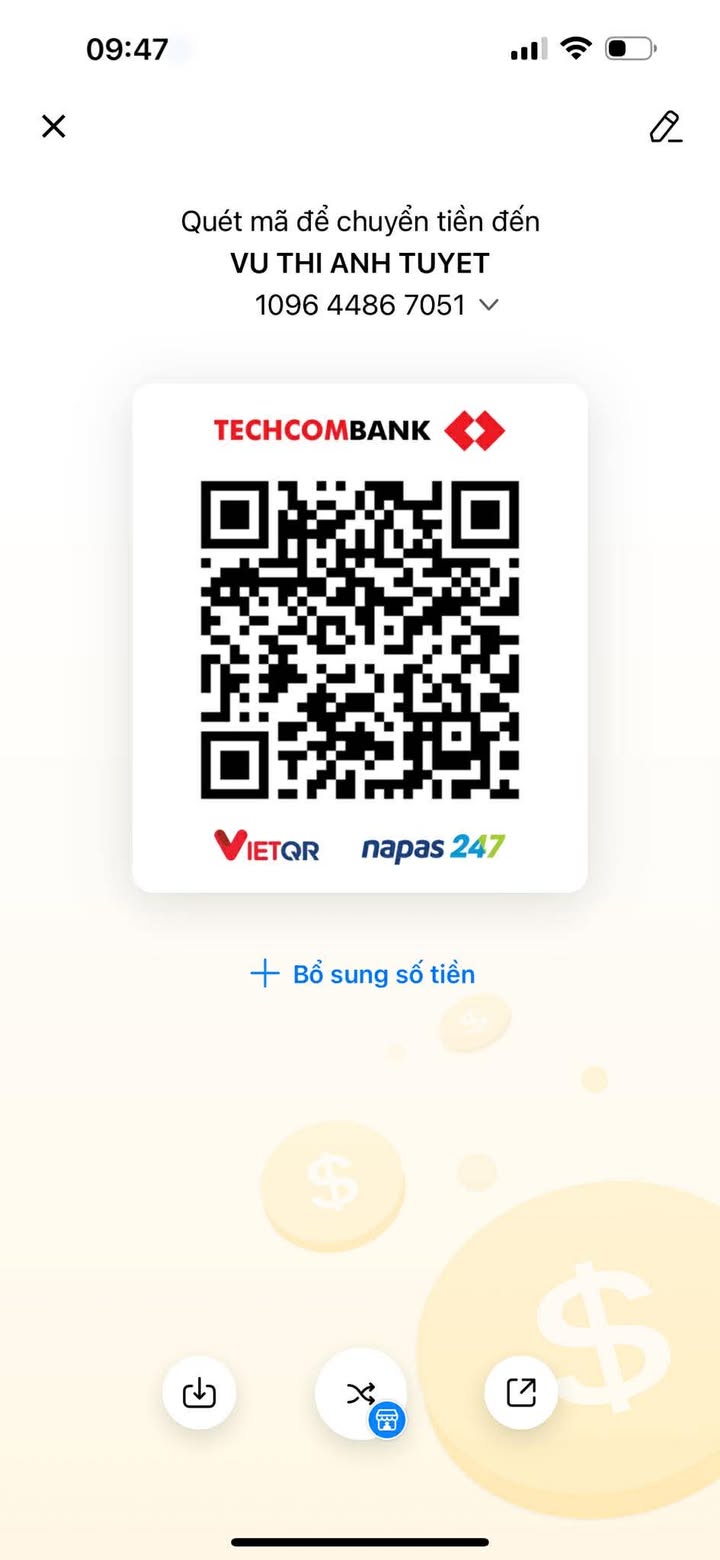Image resolution: width=720 pixels, height=1560 pixels.
Task: Download the QR code image
Action: (x=199, y=1392)
